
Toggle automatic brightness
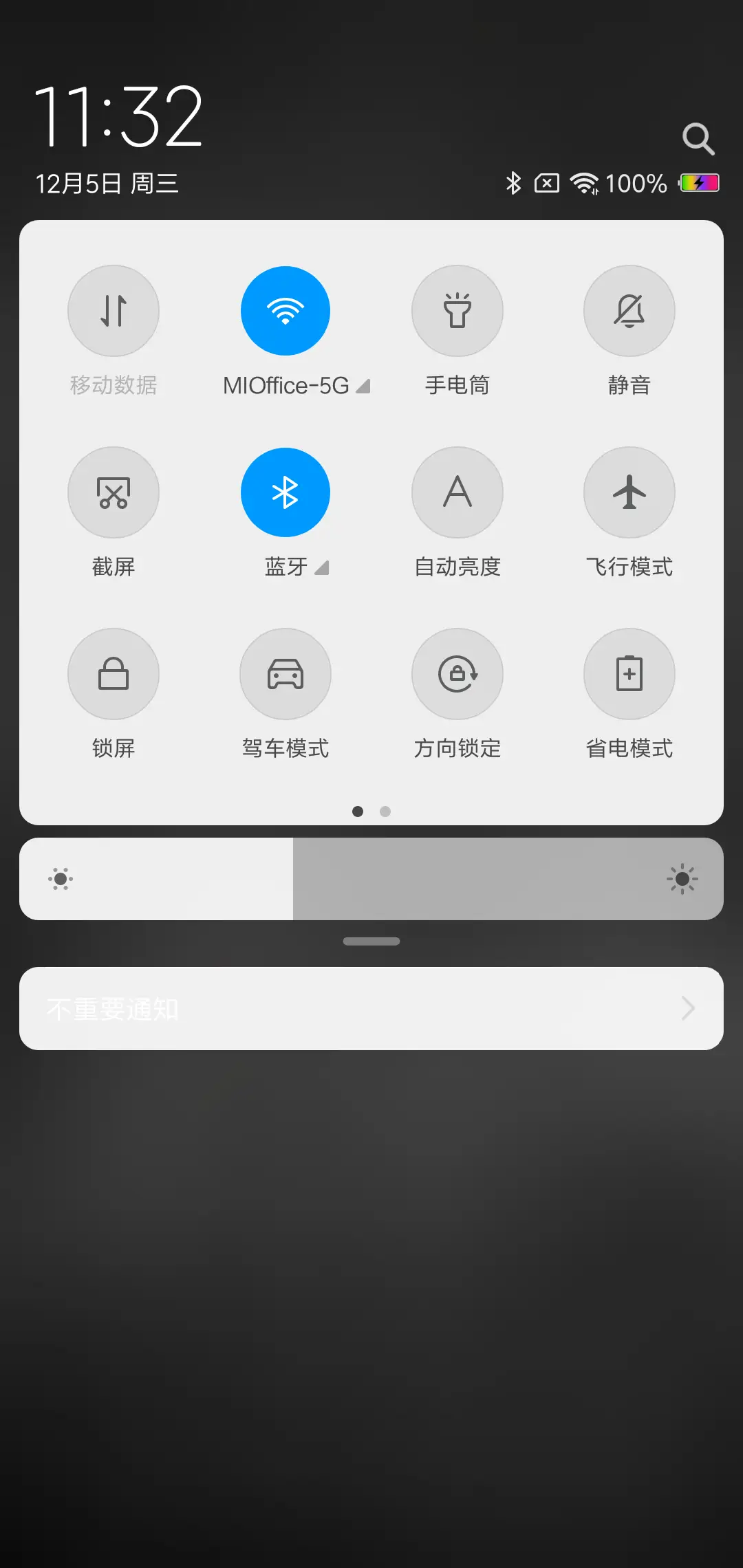point(457,492)
